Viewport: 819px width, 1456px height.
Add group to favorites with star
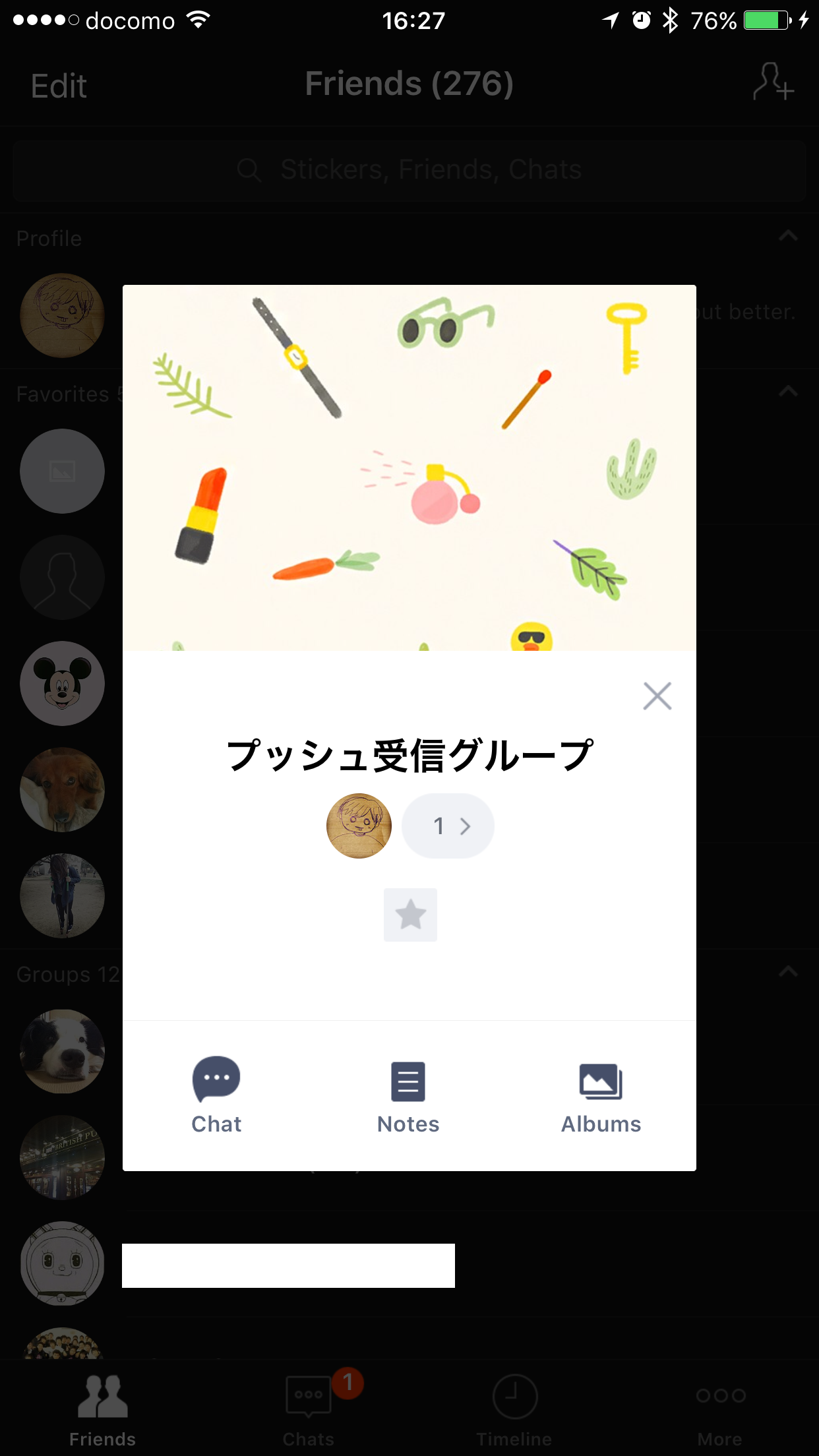click(x=410, y=915)
